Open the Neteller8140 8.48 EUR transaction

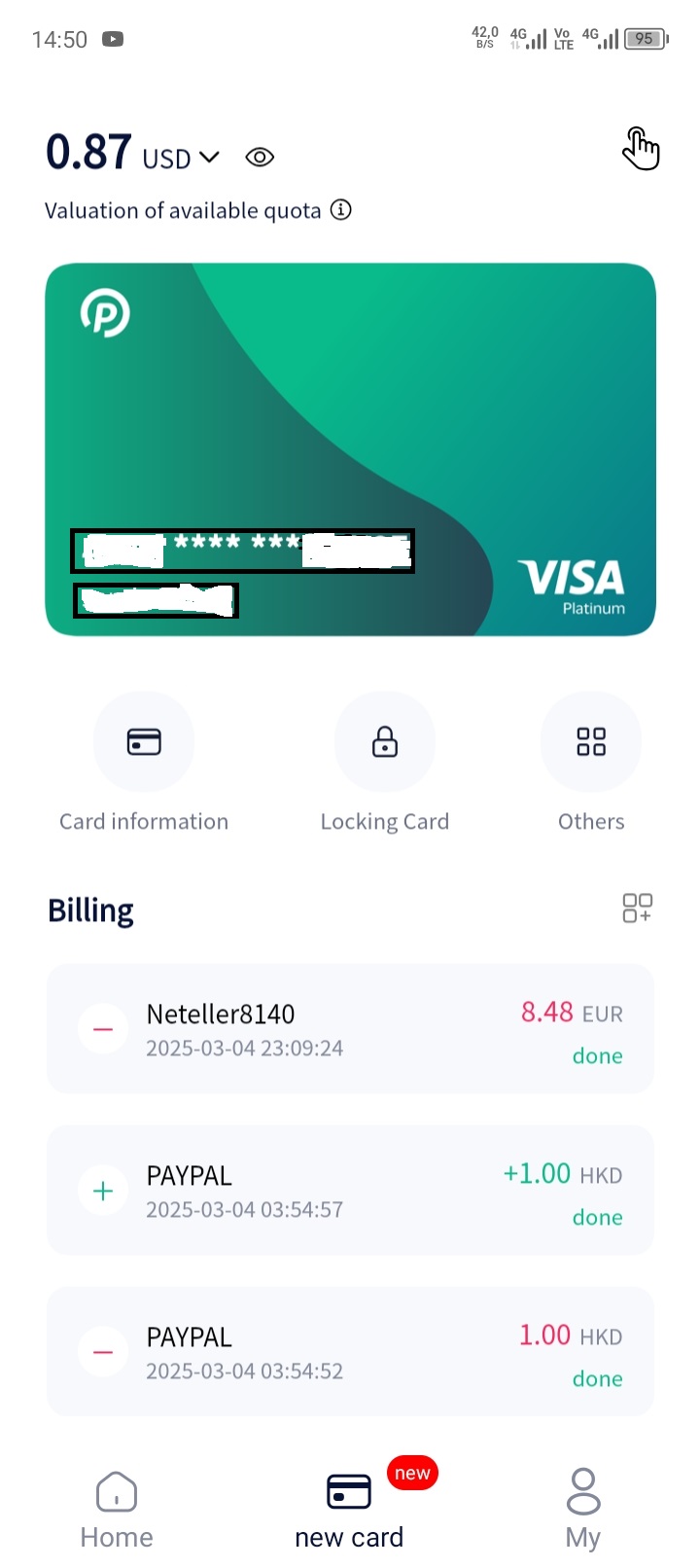[350, 1029]
